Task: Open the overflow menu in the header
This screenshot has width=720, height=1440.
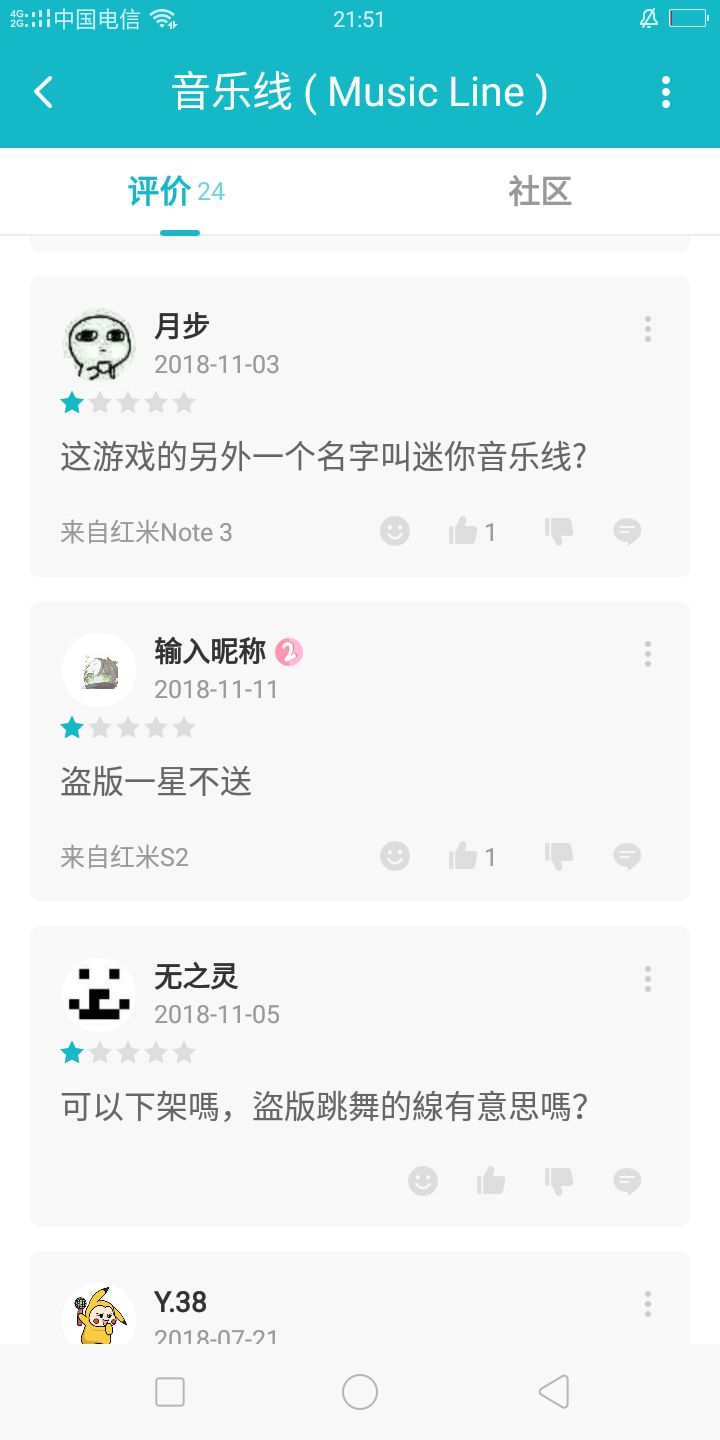Action: pos(666,92)
